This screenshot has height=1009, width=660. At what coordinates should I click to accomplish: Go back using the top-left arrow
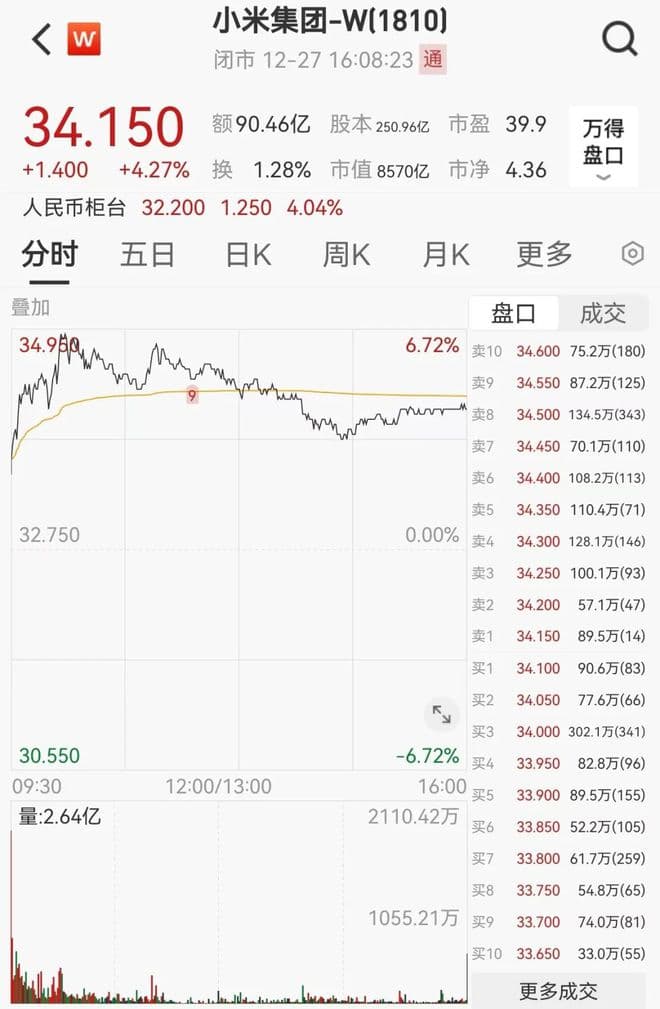[41, 40]
